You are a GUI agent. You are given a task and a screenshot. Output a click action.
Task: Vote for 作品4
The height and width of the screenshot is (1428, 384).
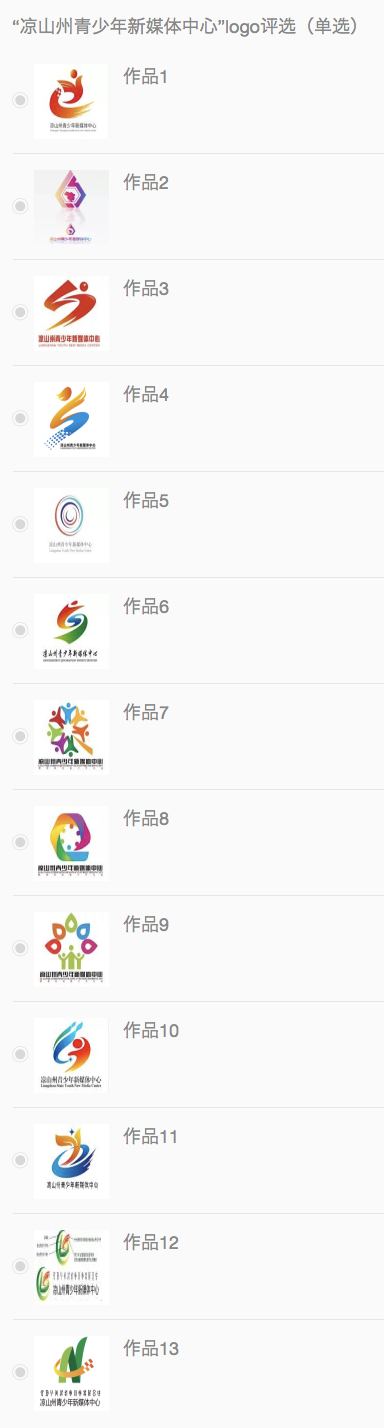click(x=20, y=419)
